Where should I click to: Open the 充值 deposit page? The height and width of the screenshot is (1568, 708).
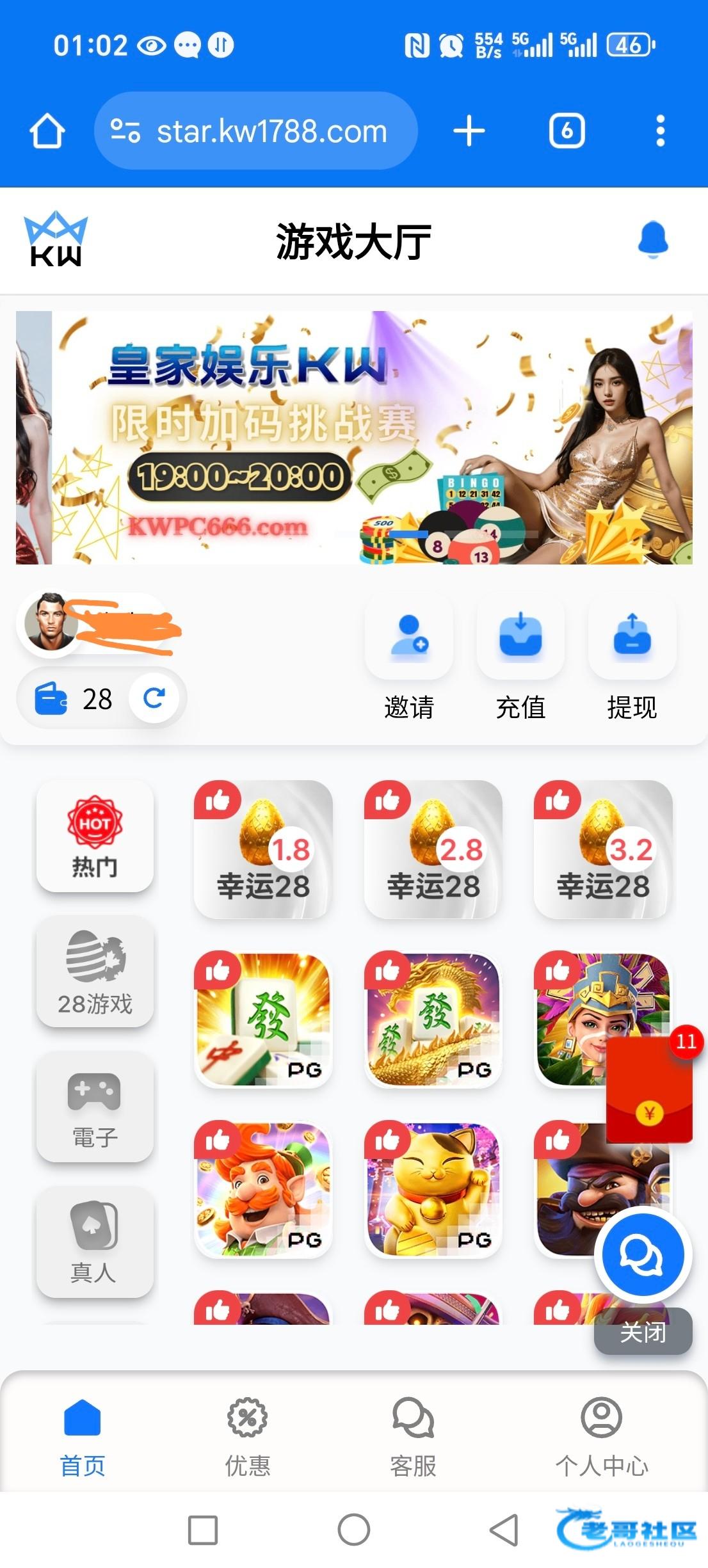520,659
